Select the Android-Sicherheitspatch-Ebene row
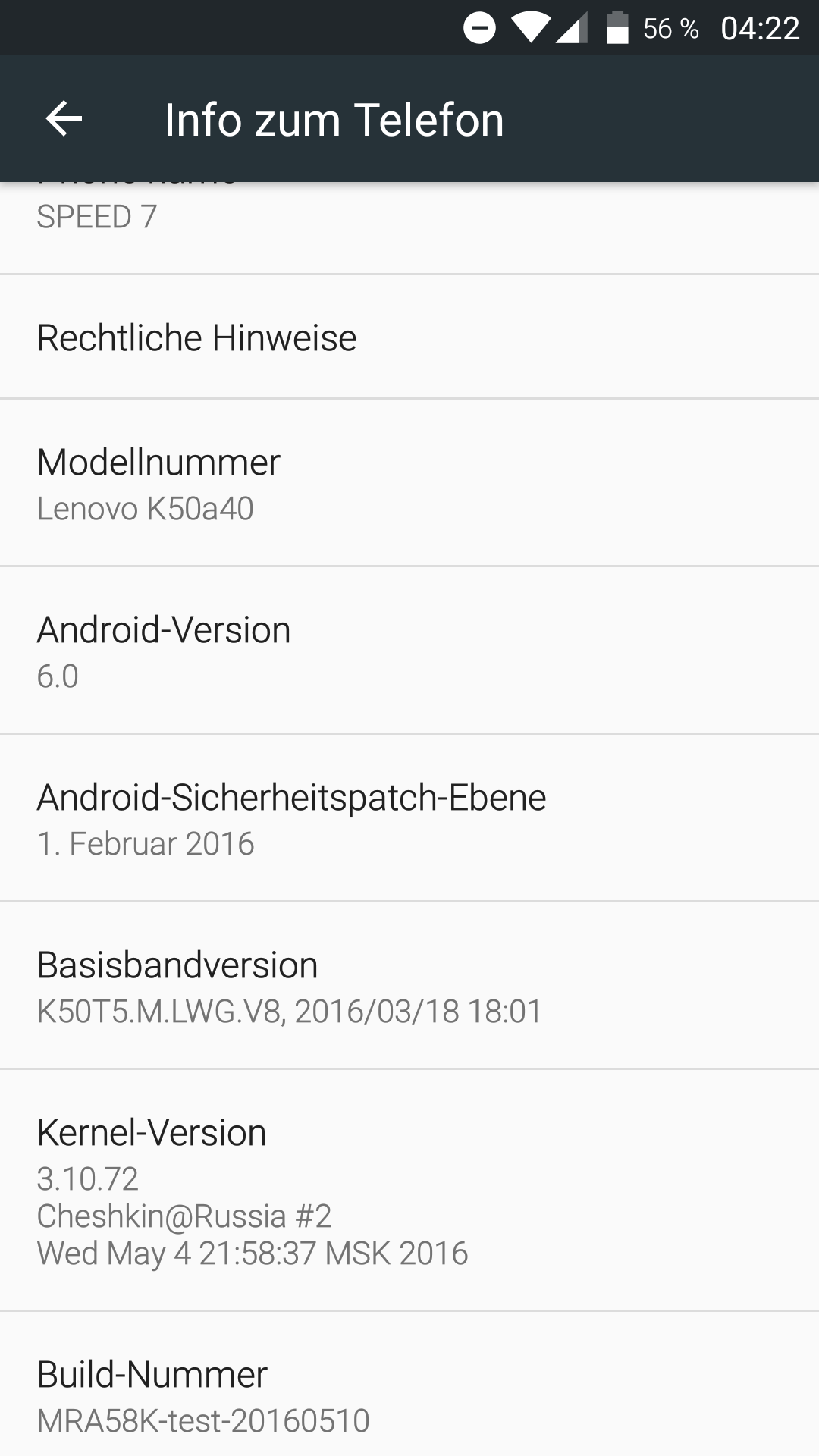Screen dimensions: 819x1456 [409, 819]
